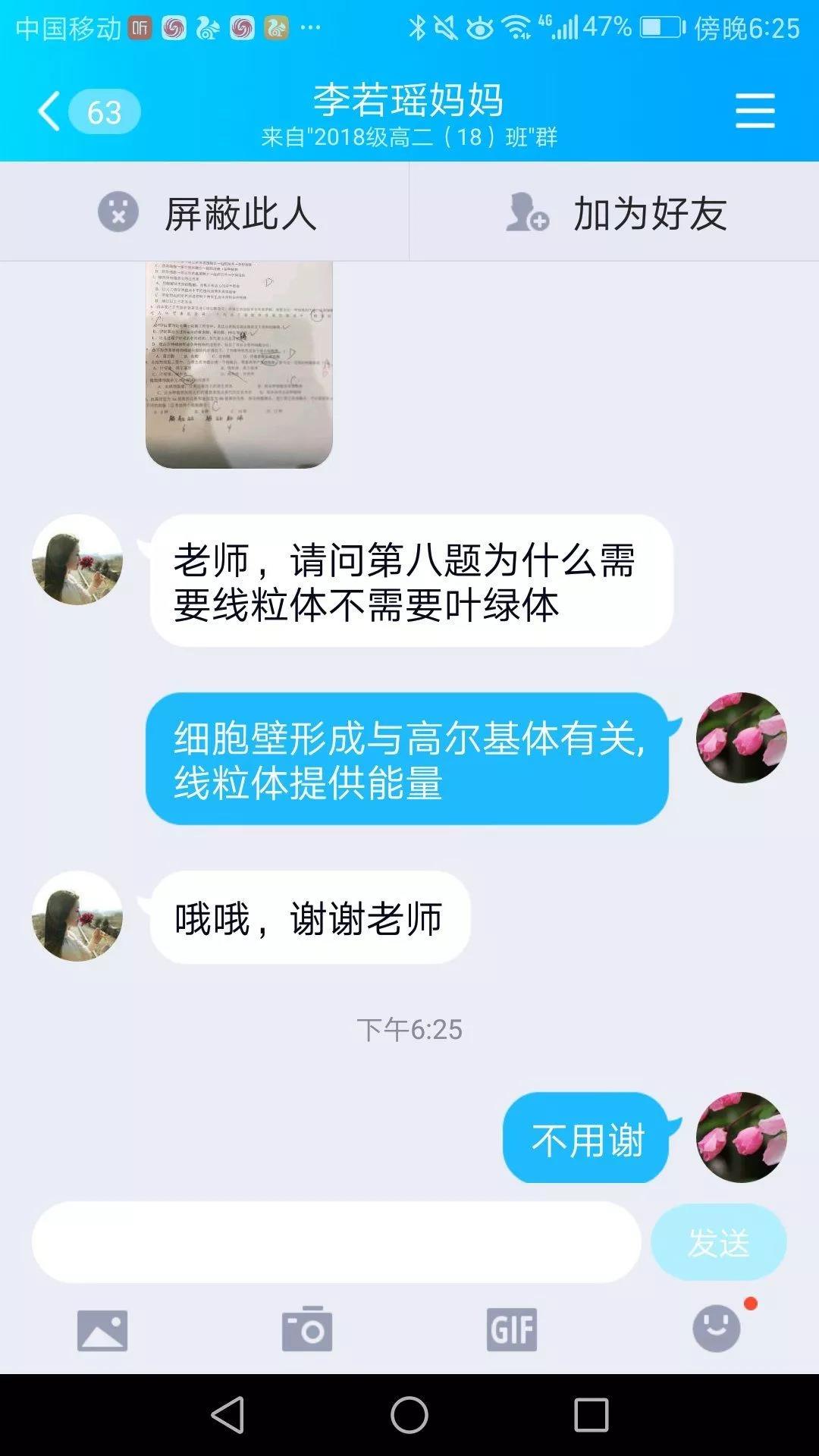Go back to the message list
This screenshot has width=819, height=1456.
click(50, 111)
